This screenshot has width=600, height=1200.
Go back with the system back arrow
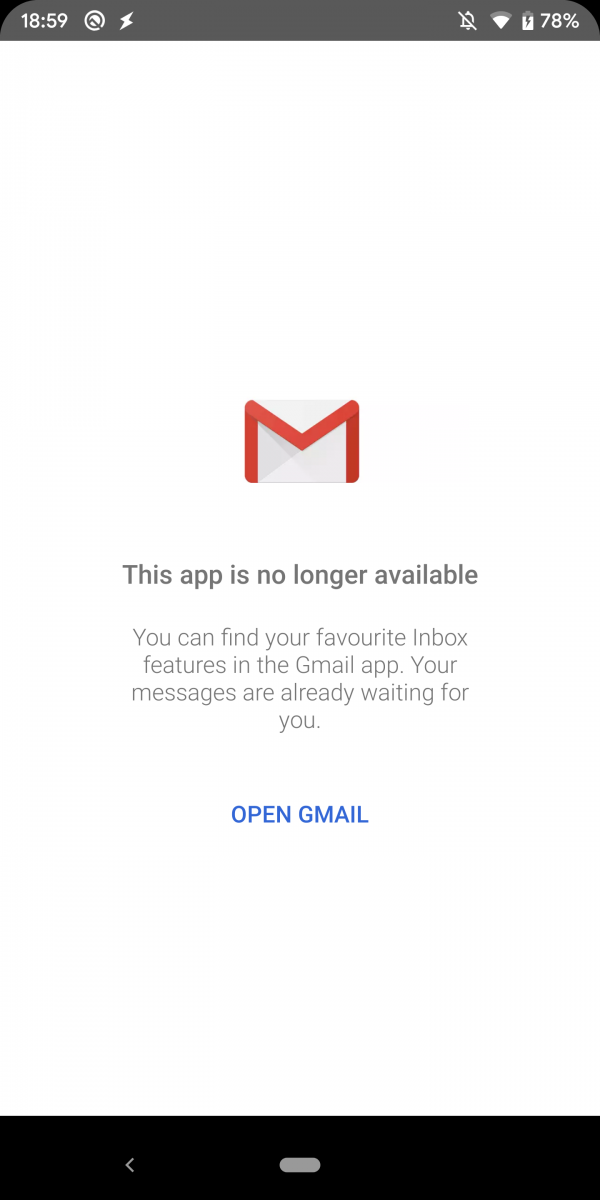coord(129,1164)
